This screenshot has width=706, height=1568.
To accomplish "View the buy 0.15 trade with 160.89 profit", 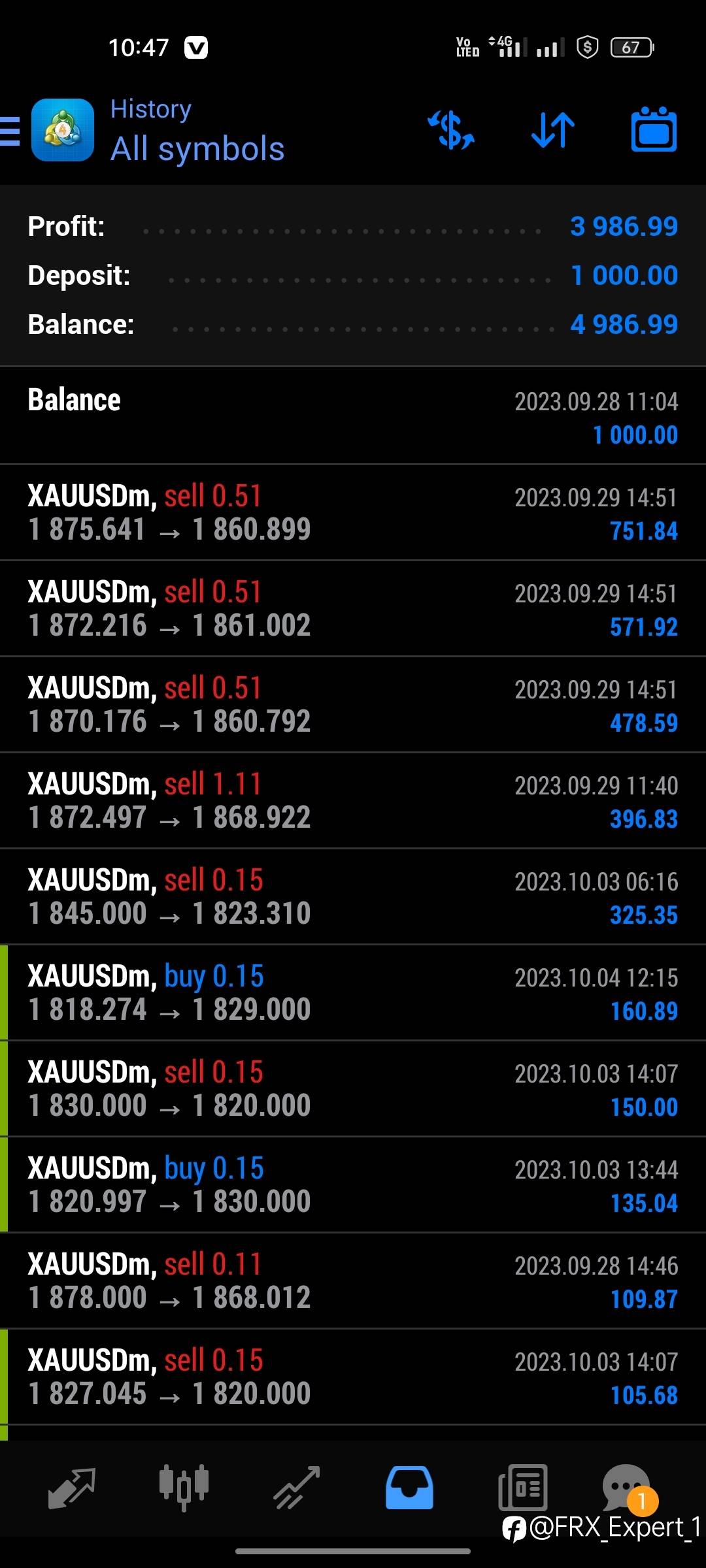I will (353, 993).
